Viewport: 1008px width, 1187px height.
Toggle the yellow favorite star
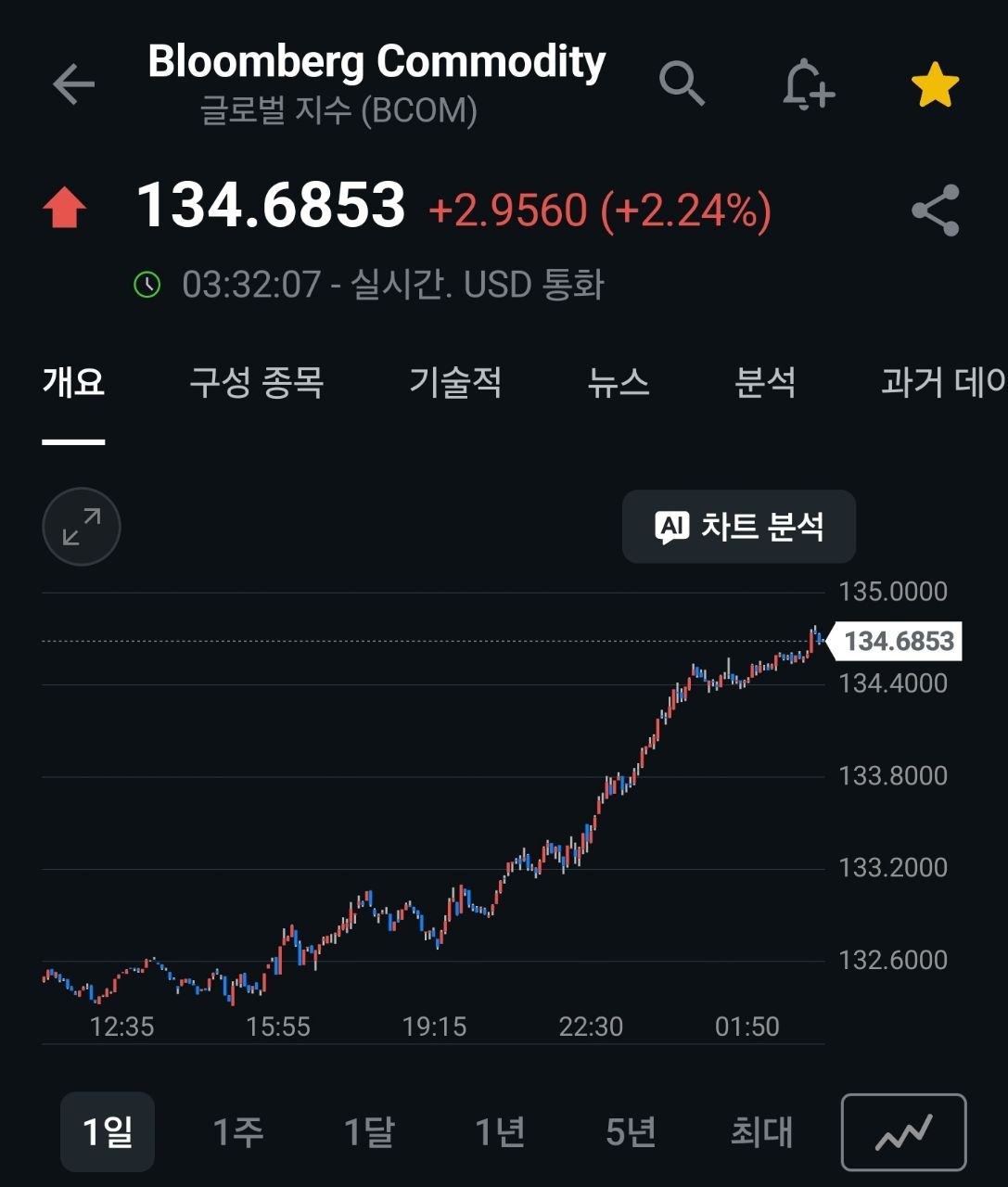[935, 85]
